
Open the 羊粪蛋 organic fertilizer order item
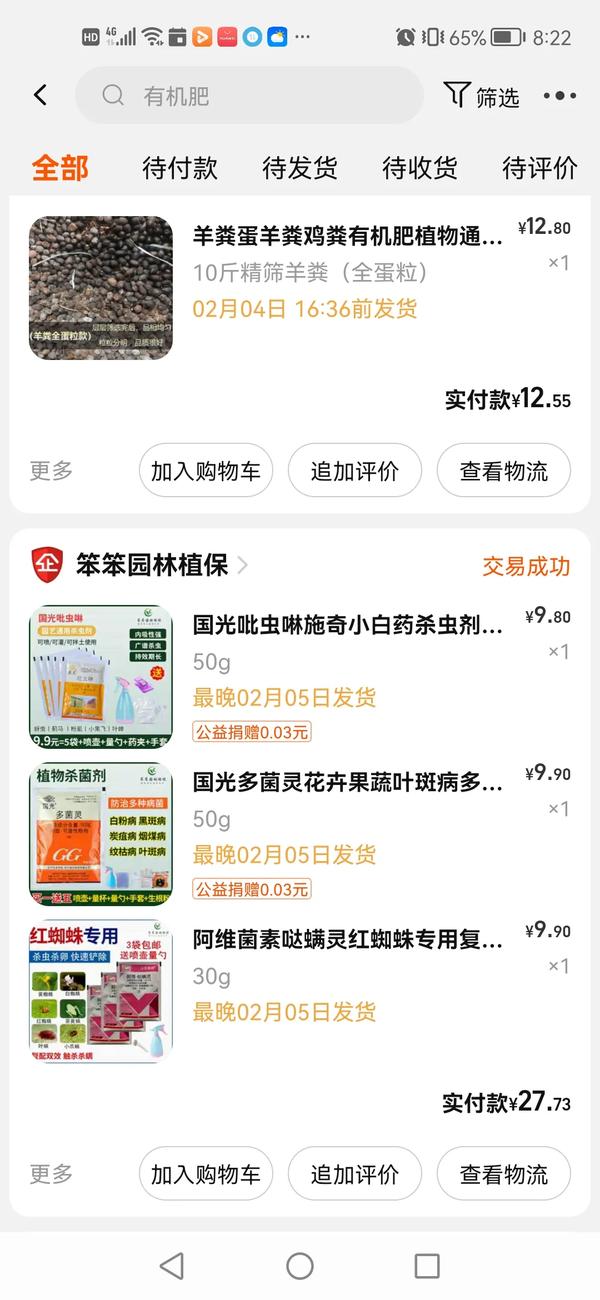tap(300, 288)
